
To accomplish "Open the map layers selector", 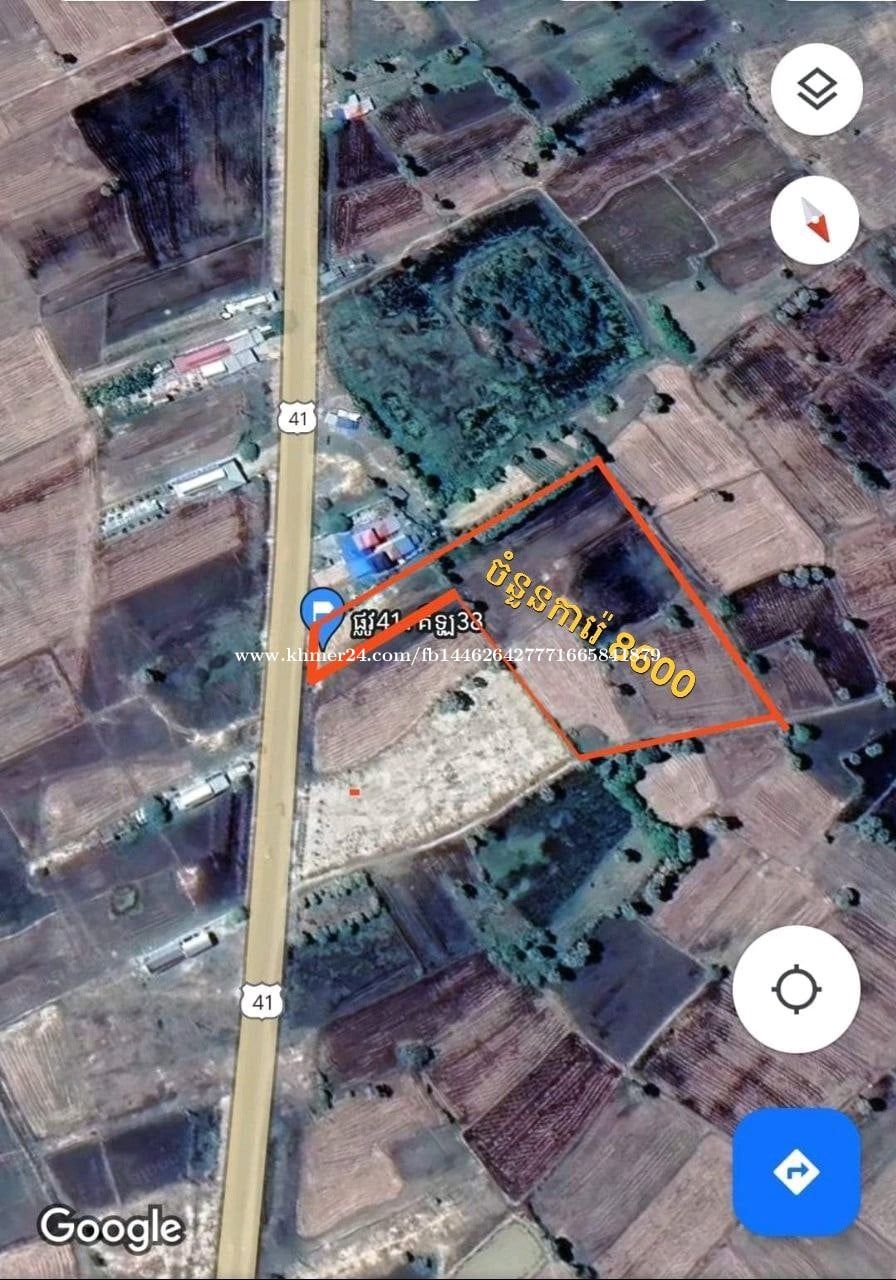I will [x=816, y=90].
